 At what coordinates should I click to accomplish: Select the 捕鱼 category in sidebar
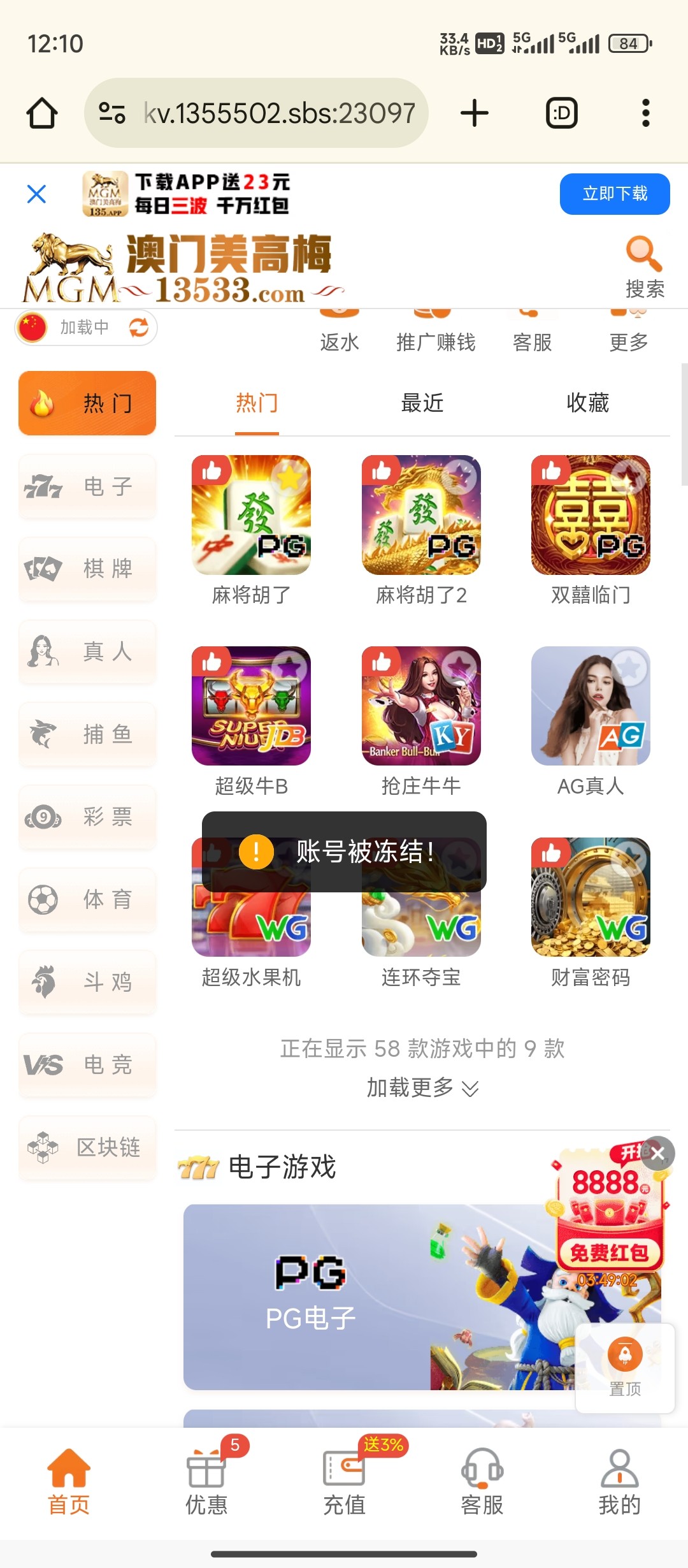pyautogui.click(x=87, y=734)
